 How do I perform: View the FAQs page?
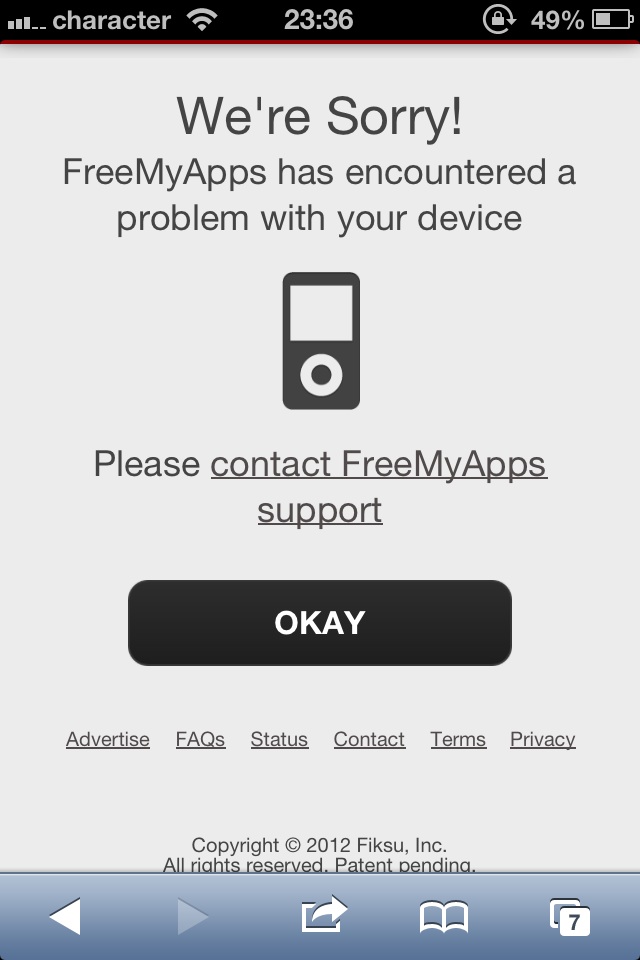tap(200, 740)
